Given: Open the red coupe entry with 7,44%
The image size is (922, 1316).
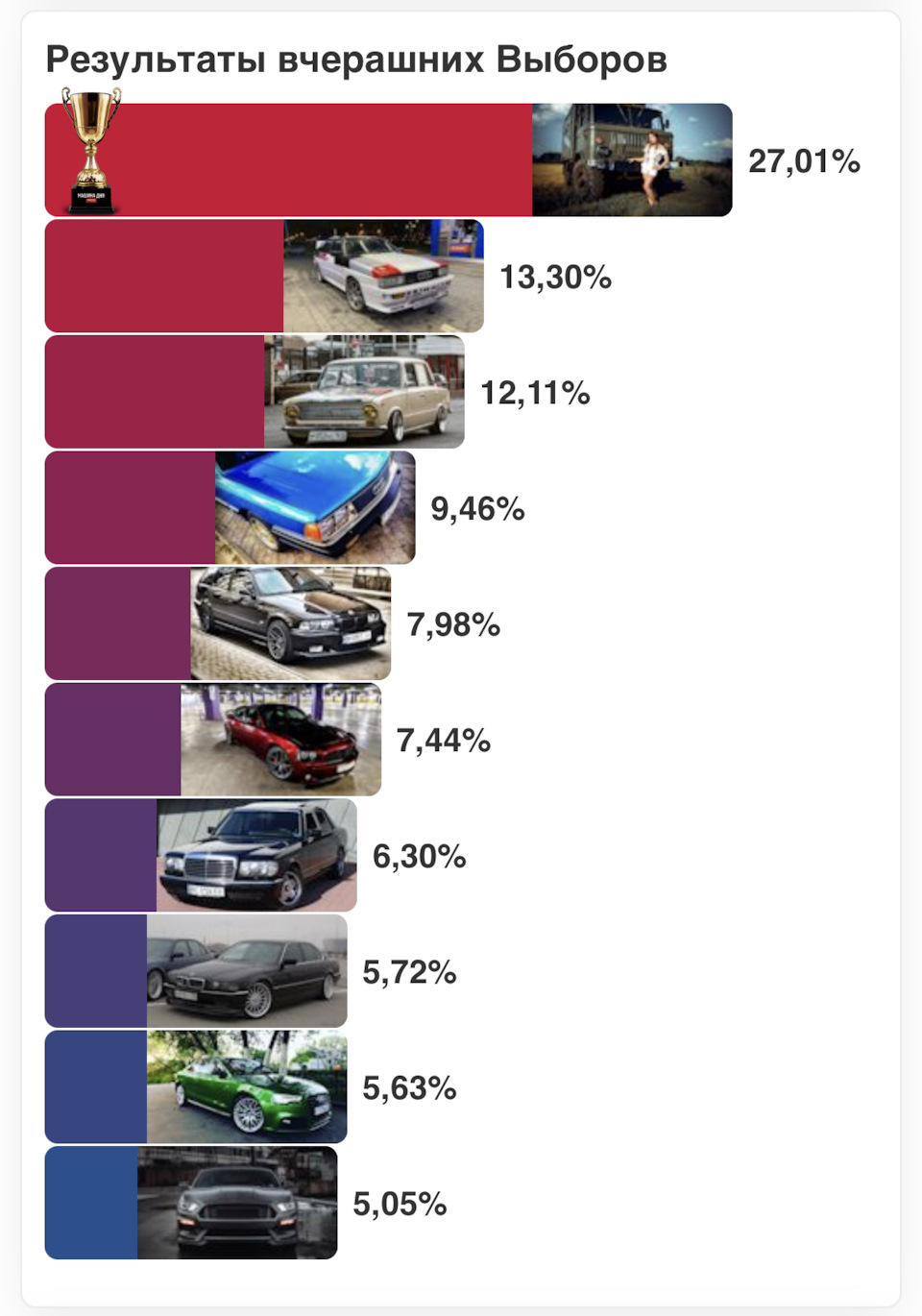Looking at the screenshot, I should point(279,740).
